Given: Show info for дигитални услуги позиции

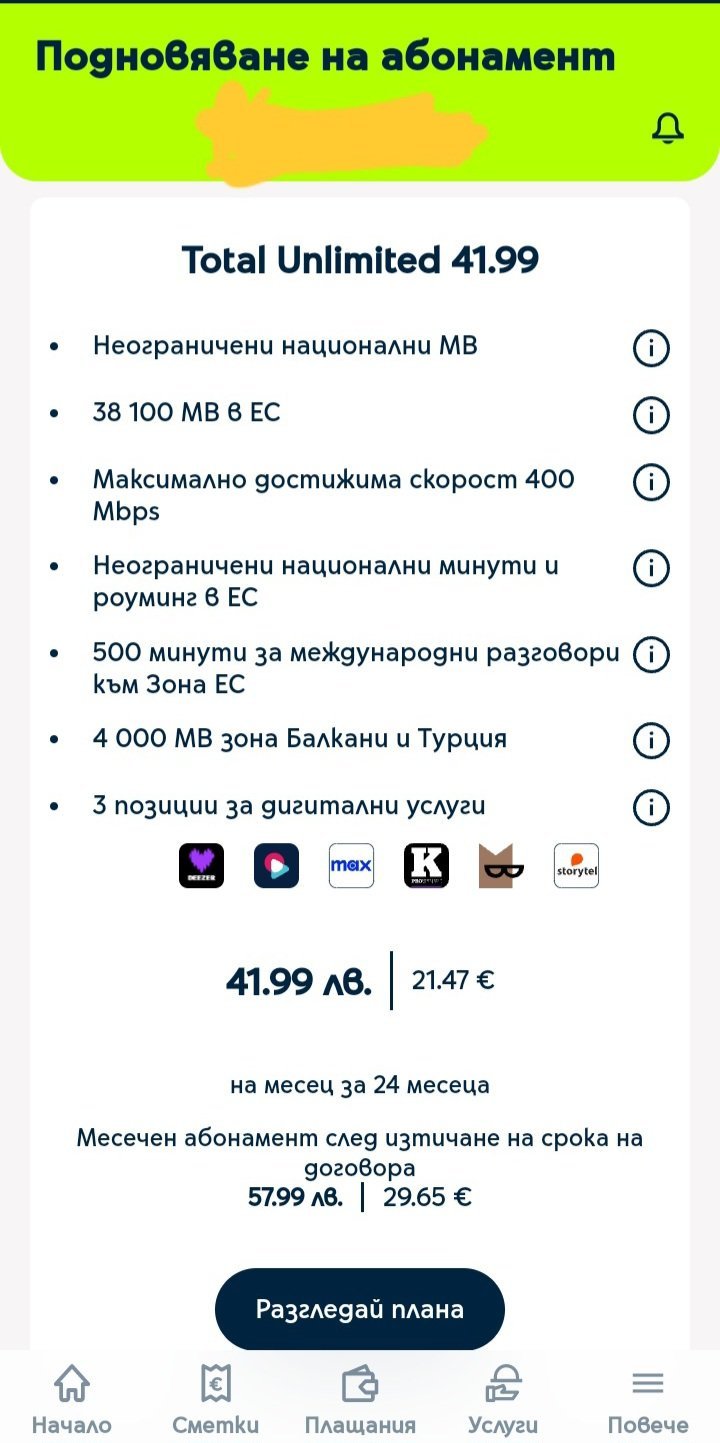Looking at the screenshot, I should coord(651,807).
